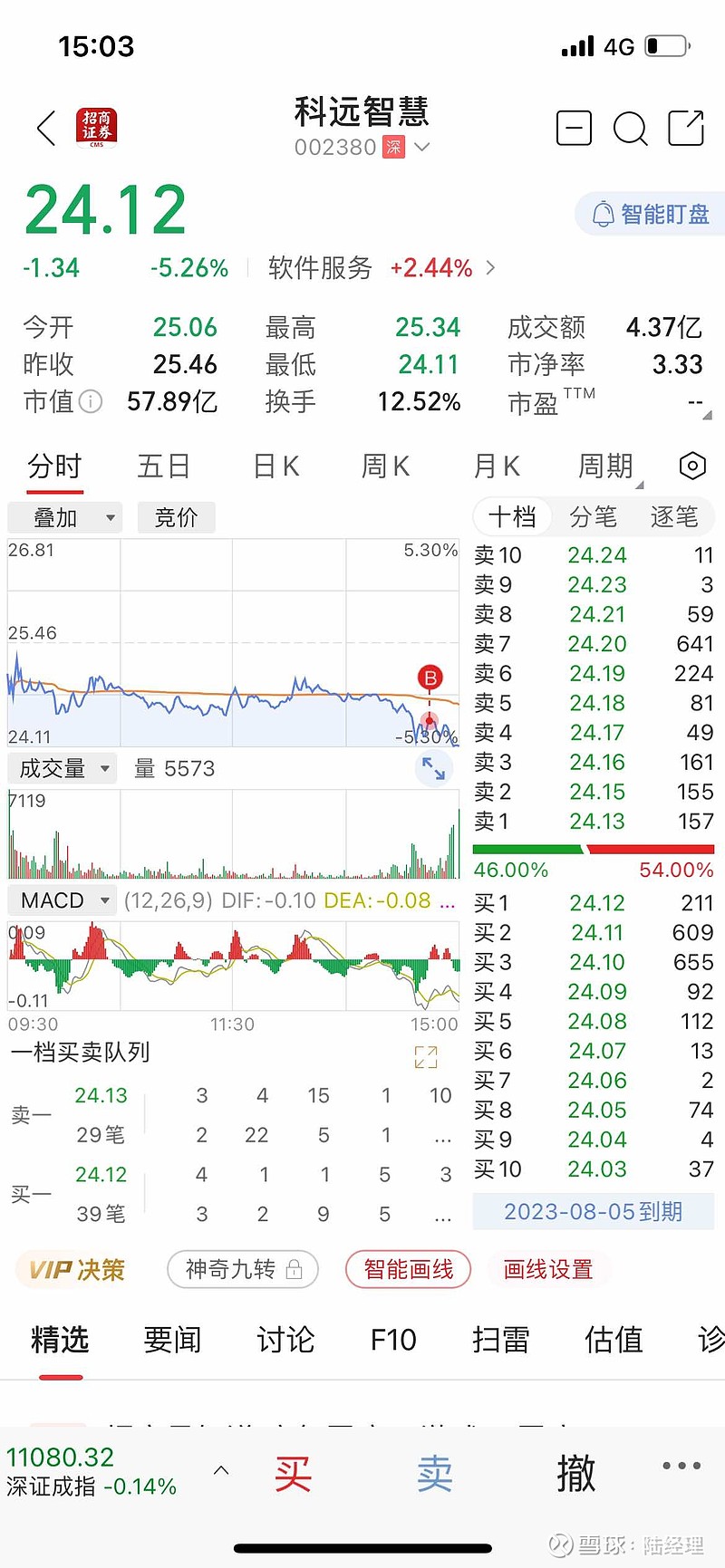Tap the fullscreen expand icon on volume chart
Screen dimensions: 725x1568
pyautogui.click(x=433, y=768)
